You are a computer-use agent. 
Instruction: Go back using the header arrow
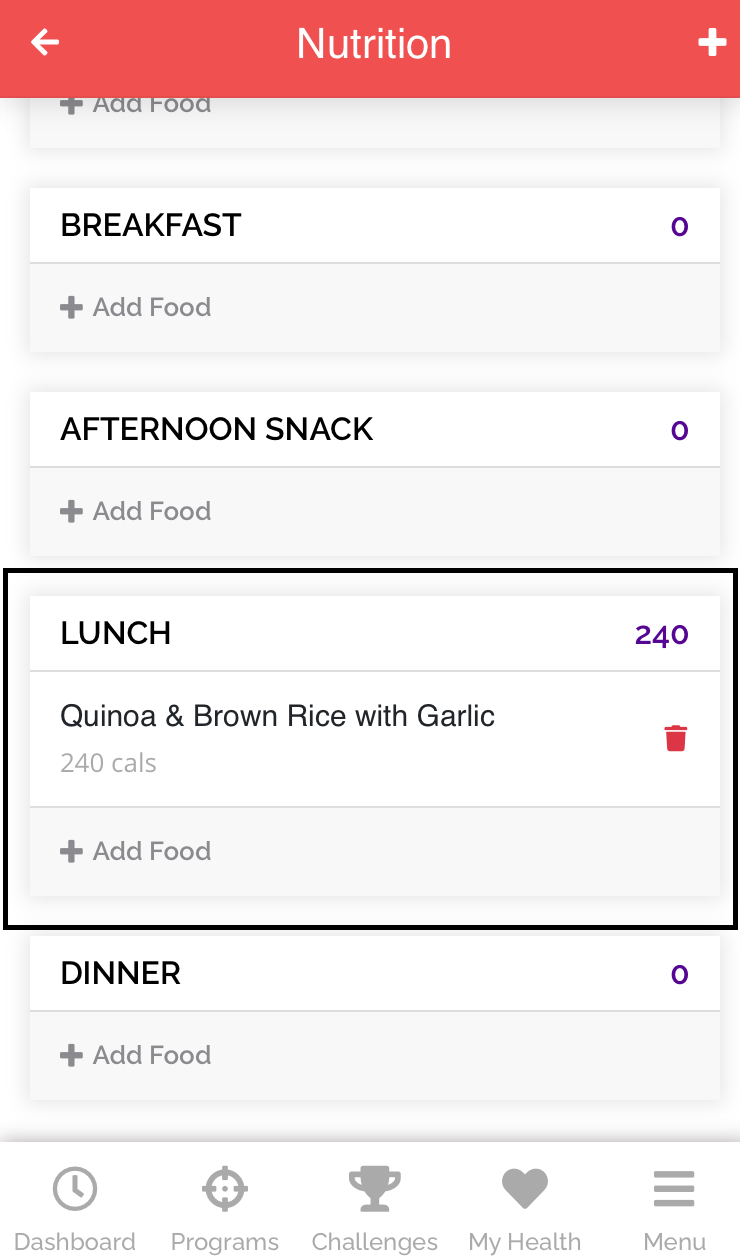tap(45, 43)
